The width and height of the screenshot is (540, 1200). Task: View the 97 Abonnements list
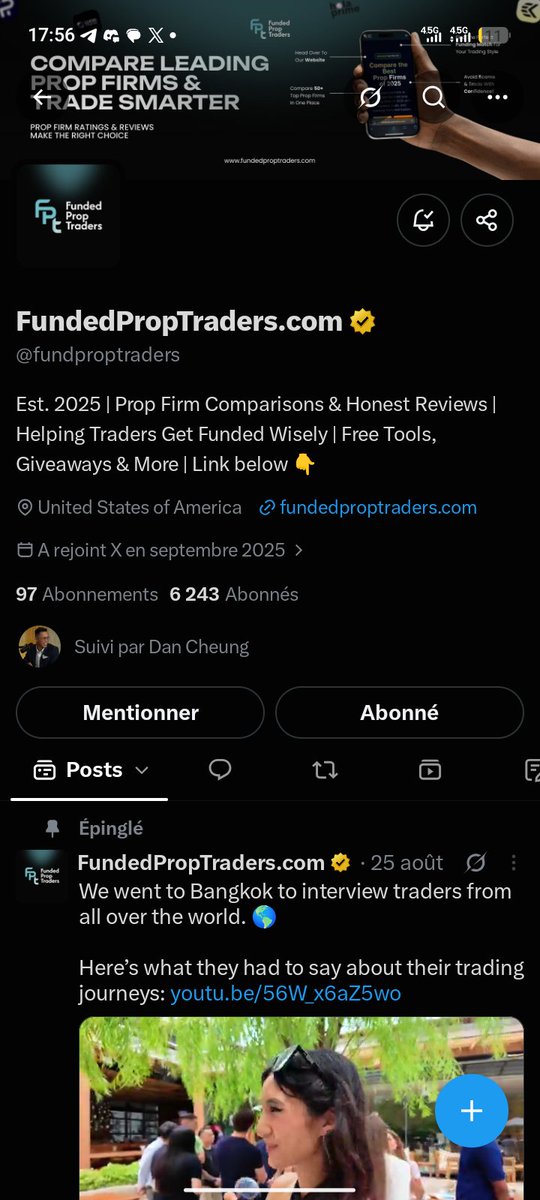click(87, 594)
